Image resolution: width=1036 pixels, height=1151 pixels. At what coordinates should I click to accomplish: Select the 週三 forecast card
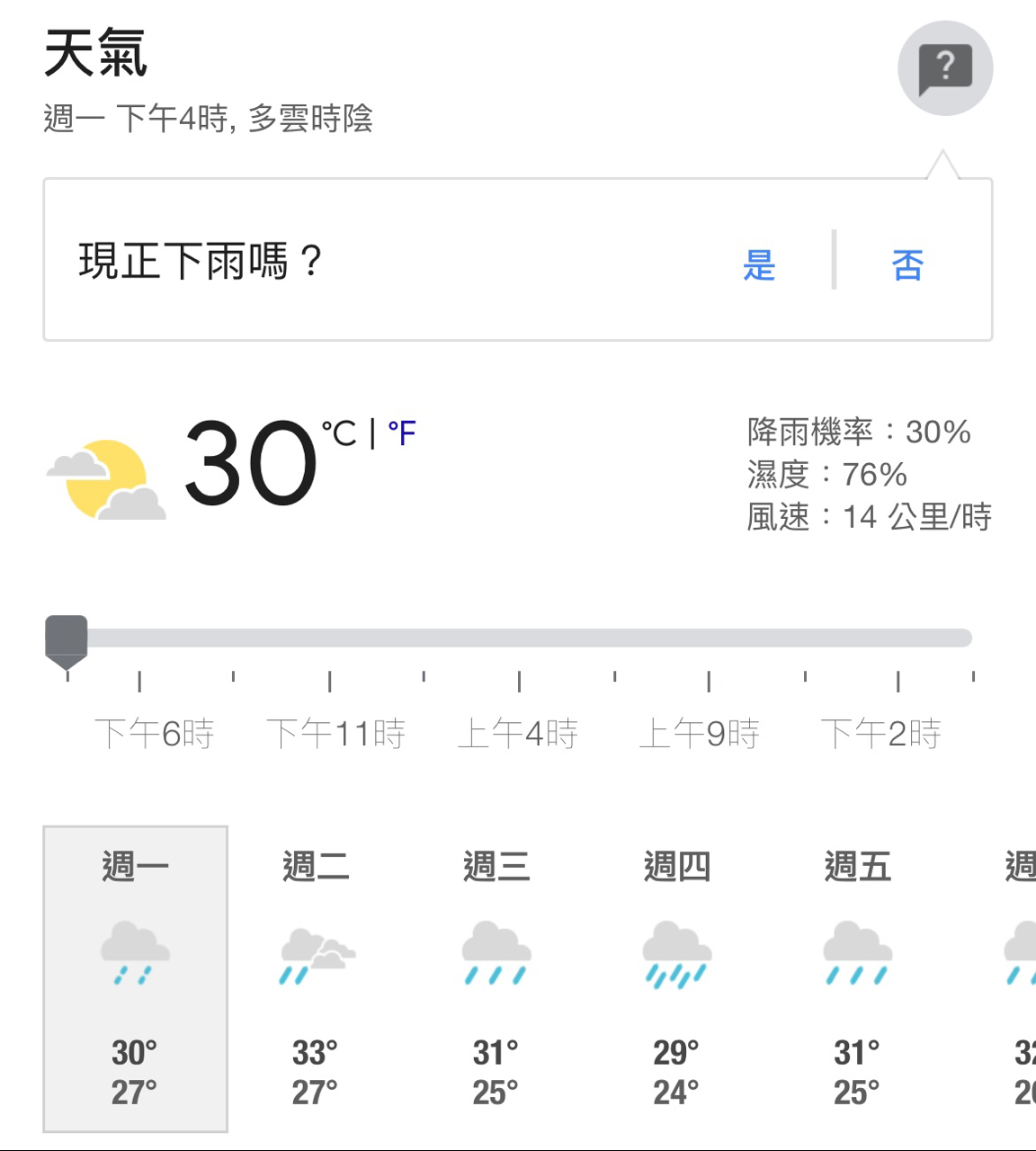pyautogui.click(x=496, y=977)
